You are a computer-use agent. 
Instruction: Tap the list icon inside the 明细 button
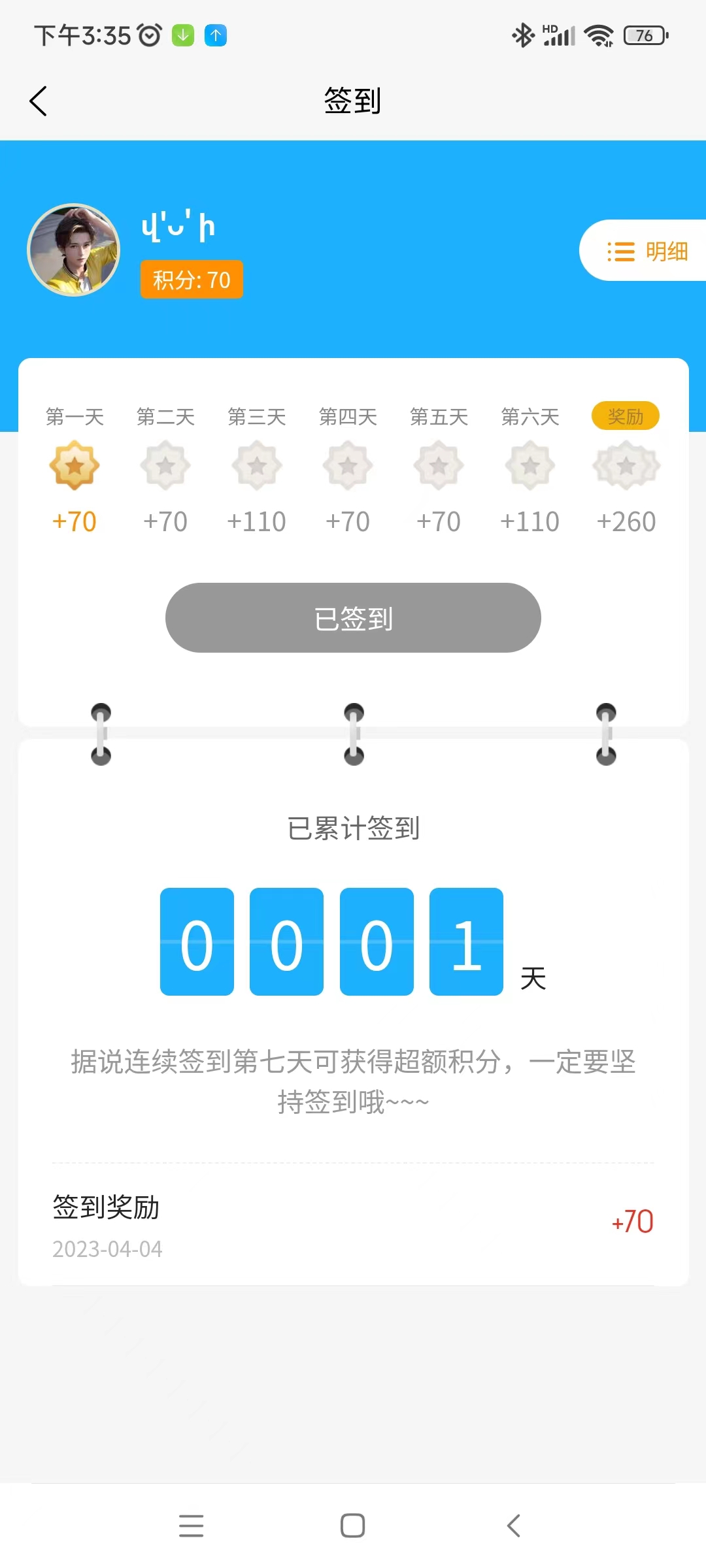(621, 251)
